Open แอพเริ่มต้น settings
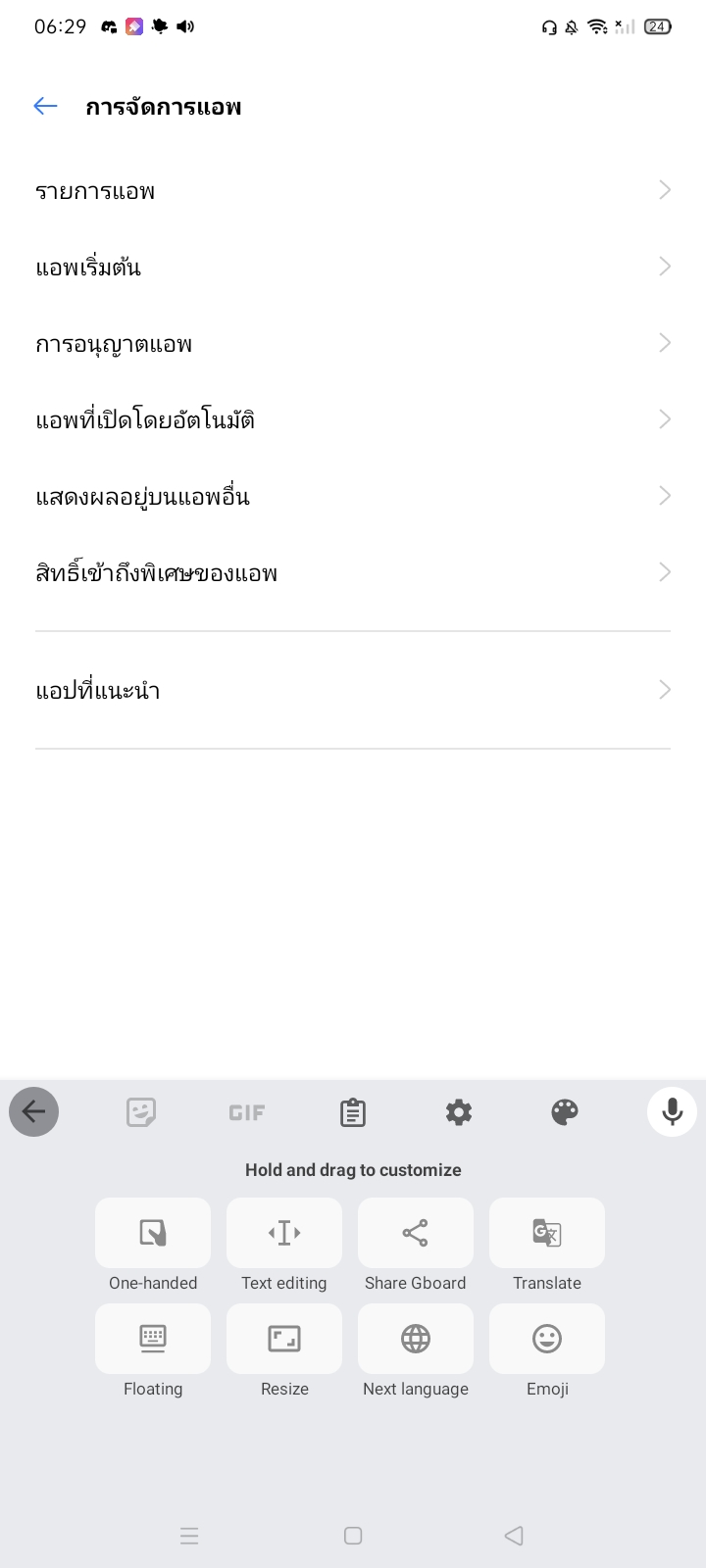706x1568 pixels. pyautogui.click(x=353, y=267)
